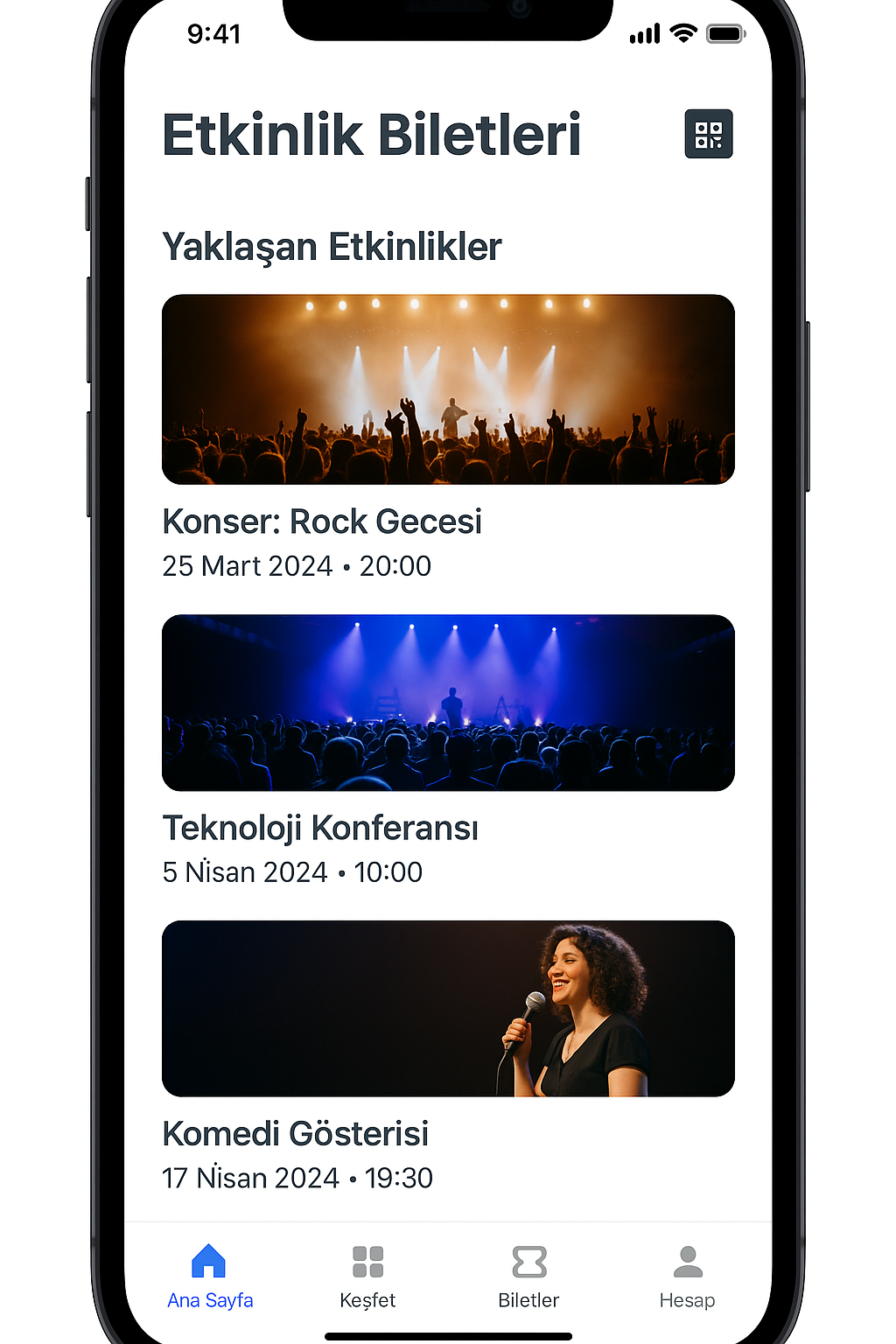The image size is (896, 1344).
Task: Tap the 9:41 clock in status bar
Action: [214, 34]
